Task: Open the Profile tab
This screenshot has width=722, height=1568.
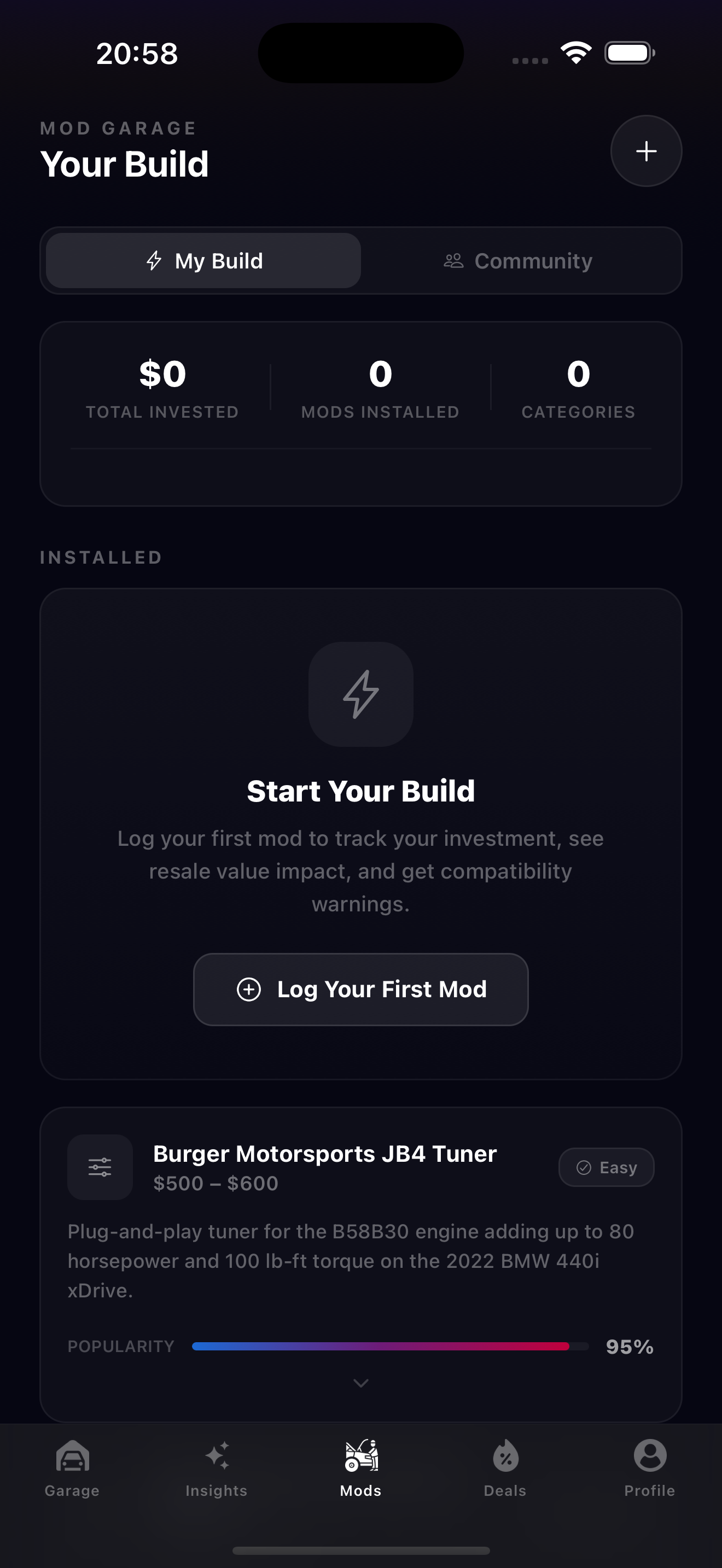Action: pyautogui.click(x=649, y=1467)
